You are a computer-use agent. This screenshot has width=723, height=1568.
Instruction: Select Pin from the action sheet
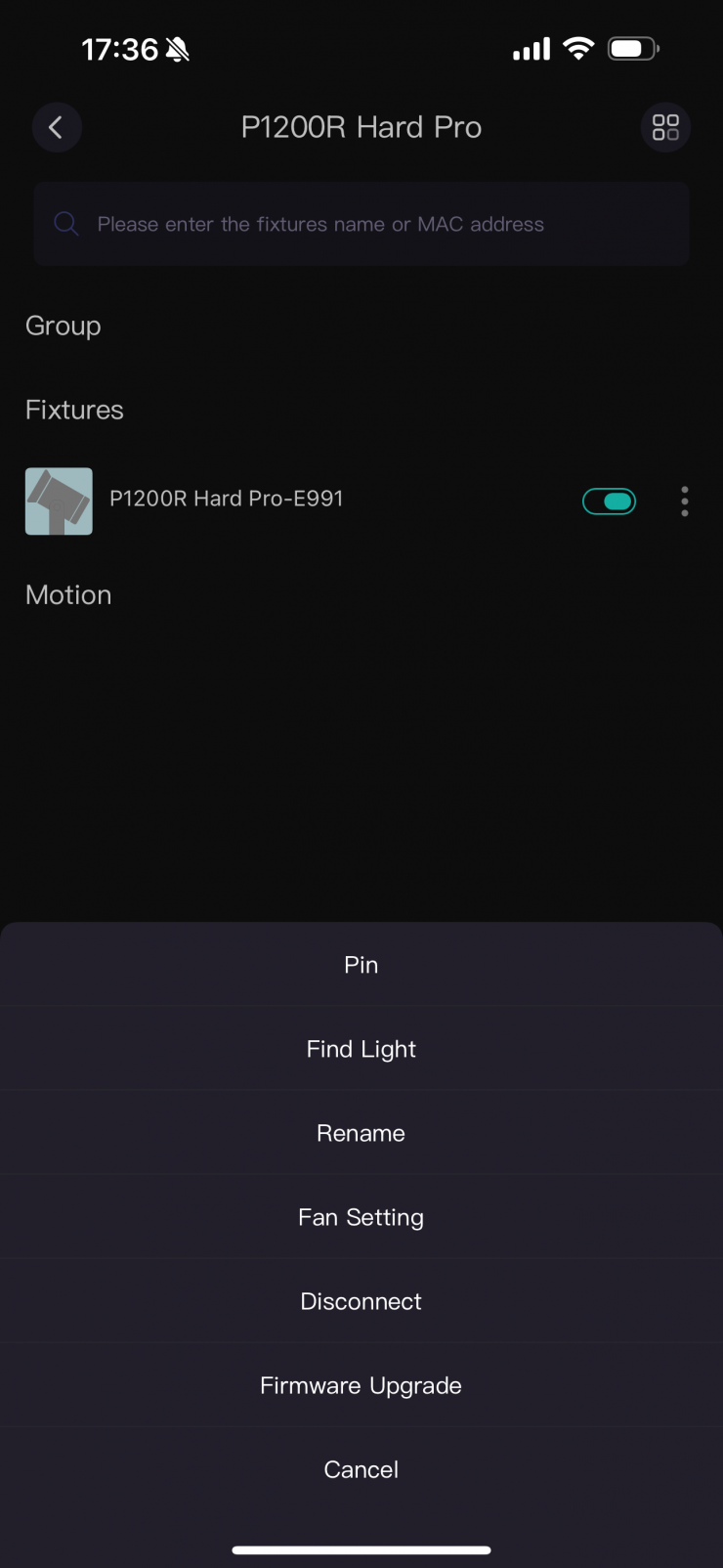361,965
